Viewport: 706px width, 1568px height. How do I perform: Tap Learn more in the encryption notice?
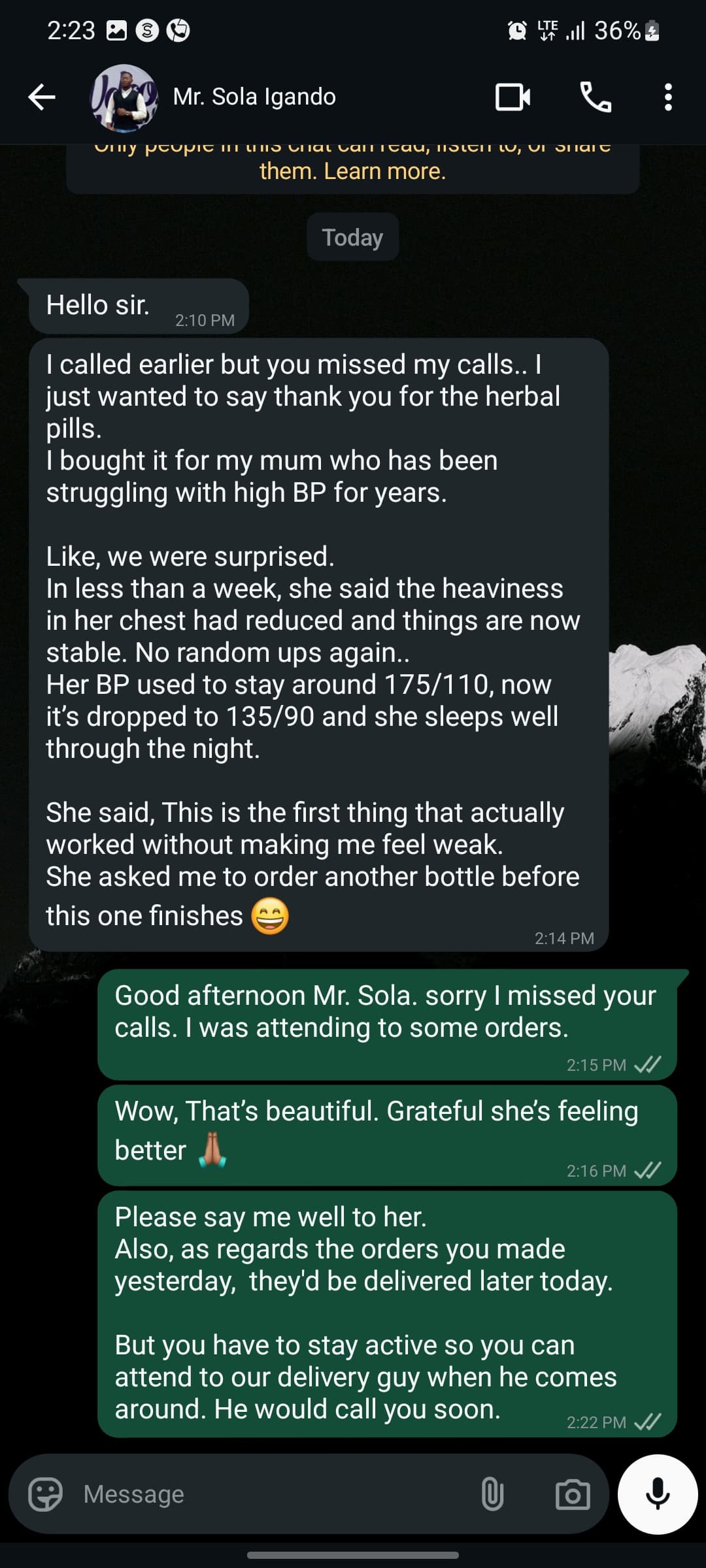tap(384, 171)
